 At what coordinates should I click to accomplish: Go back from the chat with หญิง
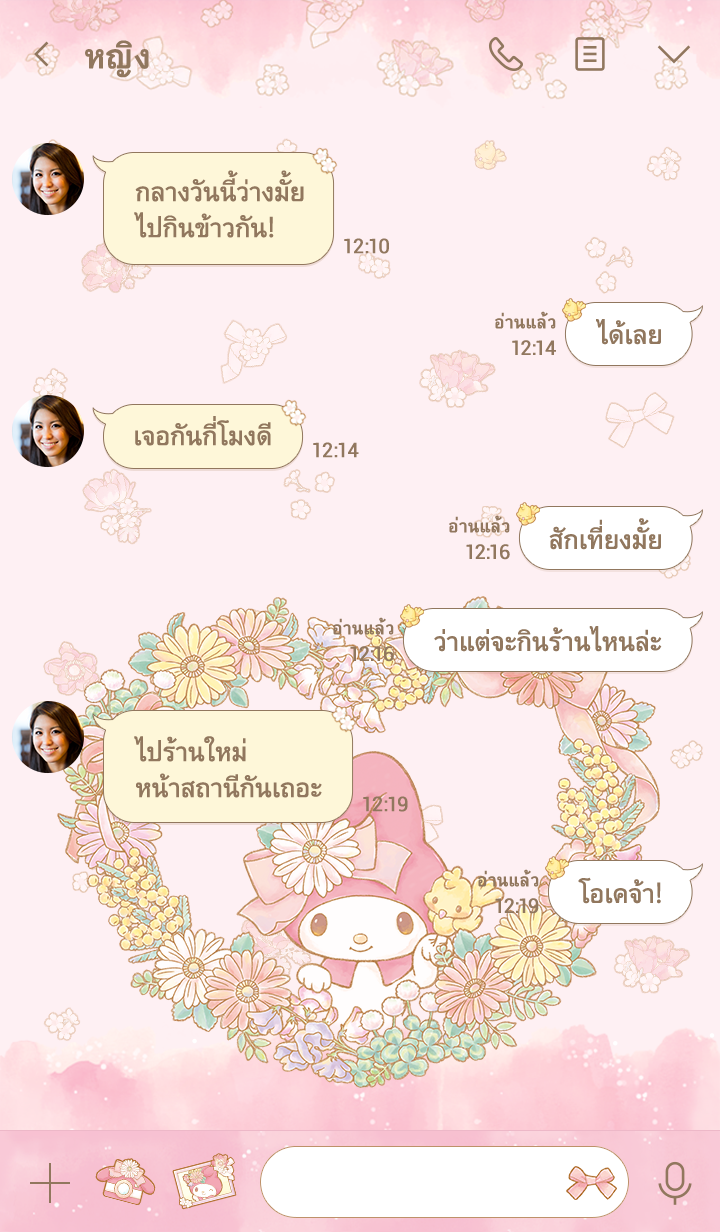pyautogui.click(x=41, y=55)
